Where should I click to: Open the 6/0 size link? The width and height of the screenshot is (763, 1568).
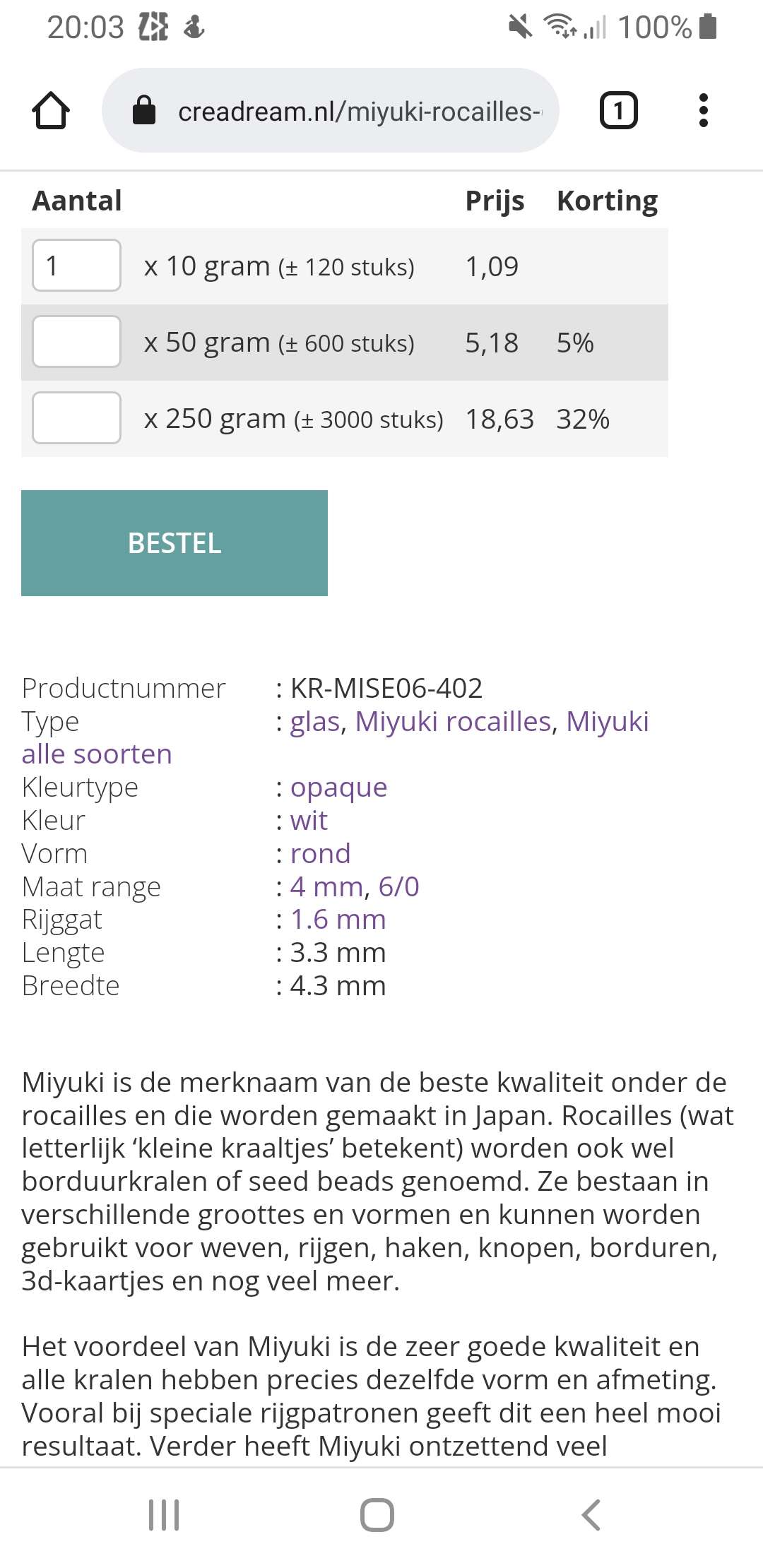[x=399, y=886]
